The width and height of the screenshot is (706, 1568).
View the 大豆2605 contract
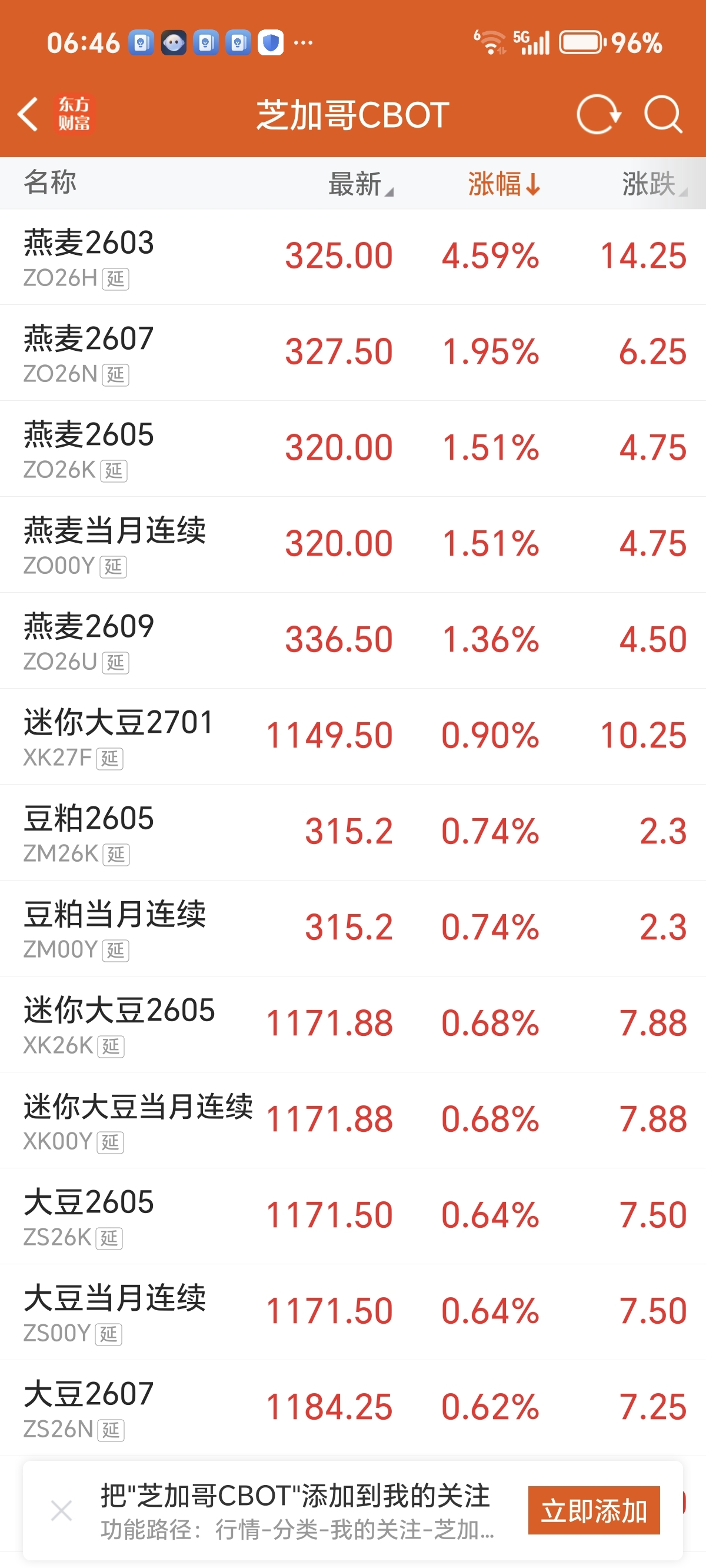[x=353, y=1215]
